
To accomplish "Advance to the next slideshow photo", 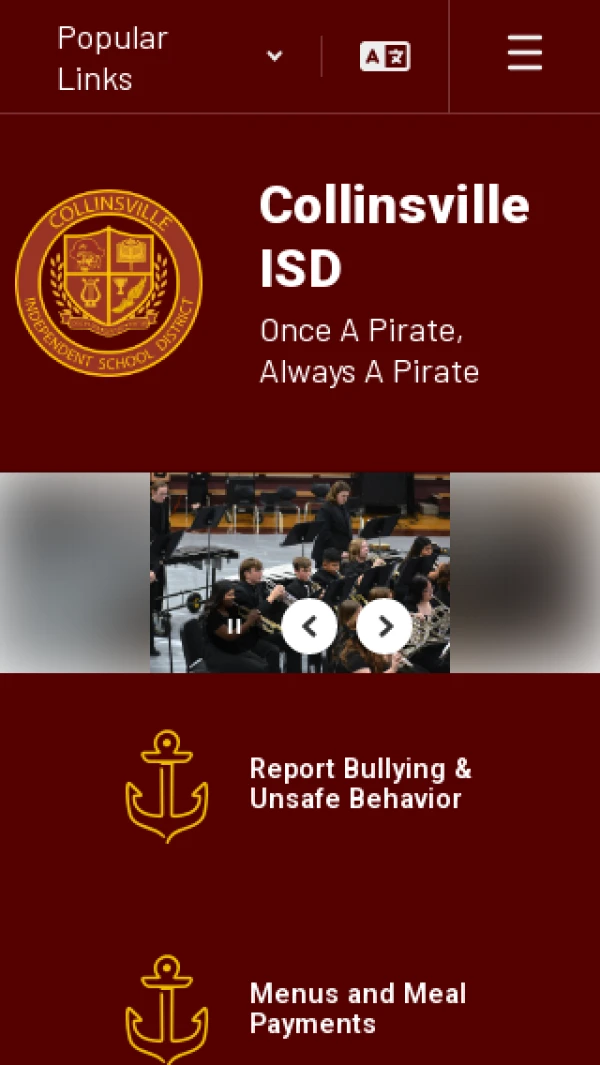I will click(385, 626).
